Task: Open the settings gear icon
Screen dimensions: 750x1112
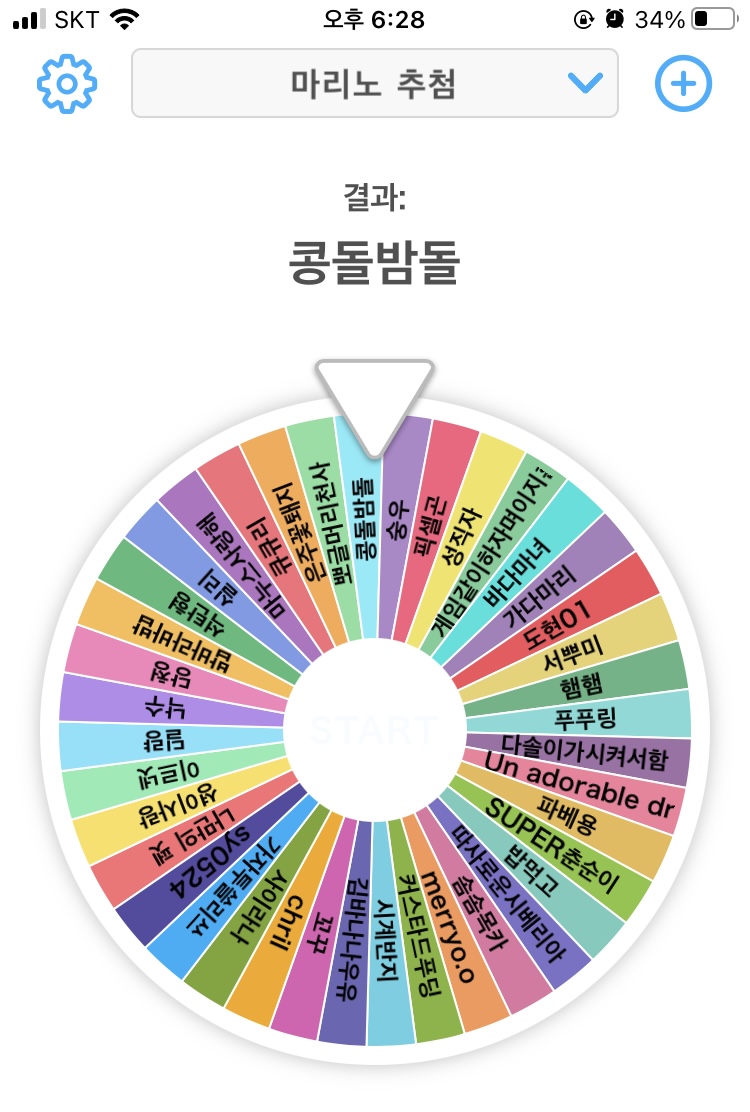Action: point(66,84)
